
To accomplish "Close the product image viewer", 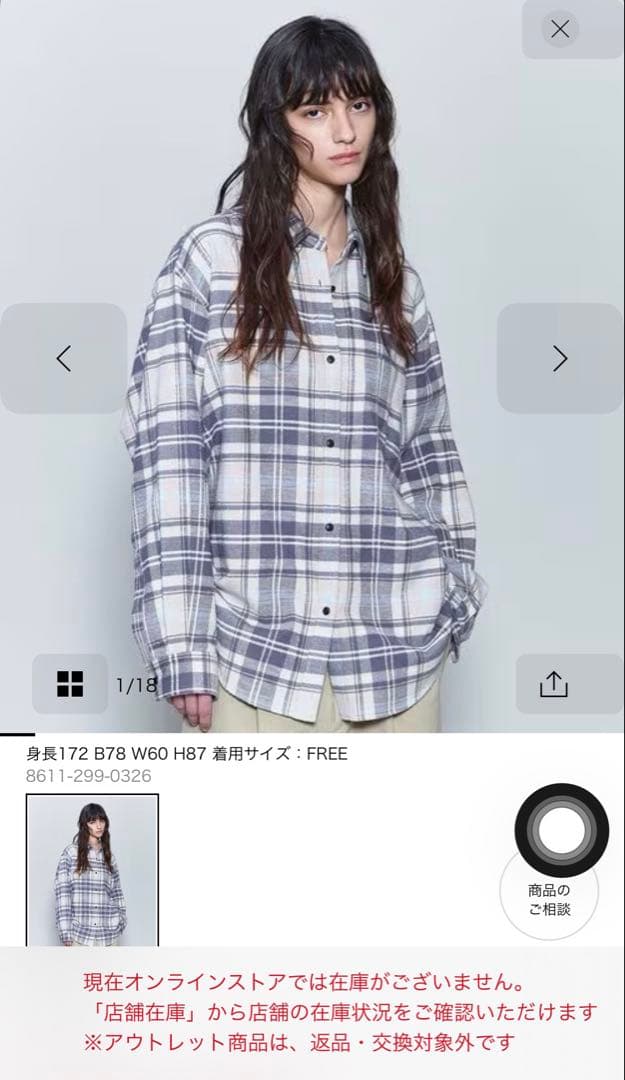I will pyautogui.click(x=560, y=29).
